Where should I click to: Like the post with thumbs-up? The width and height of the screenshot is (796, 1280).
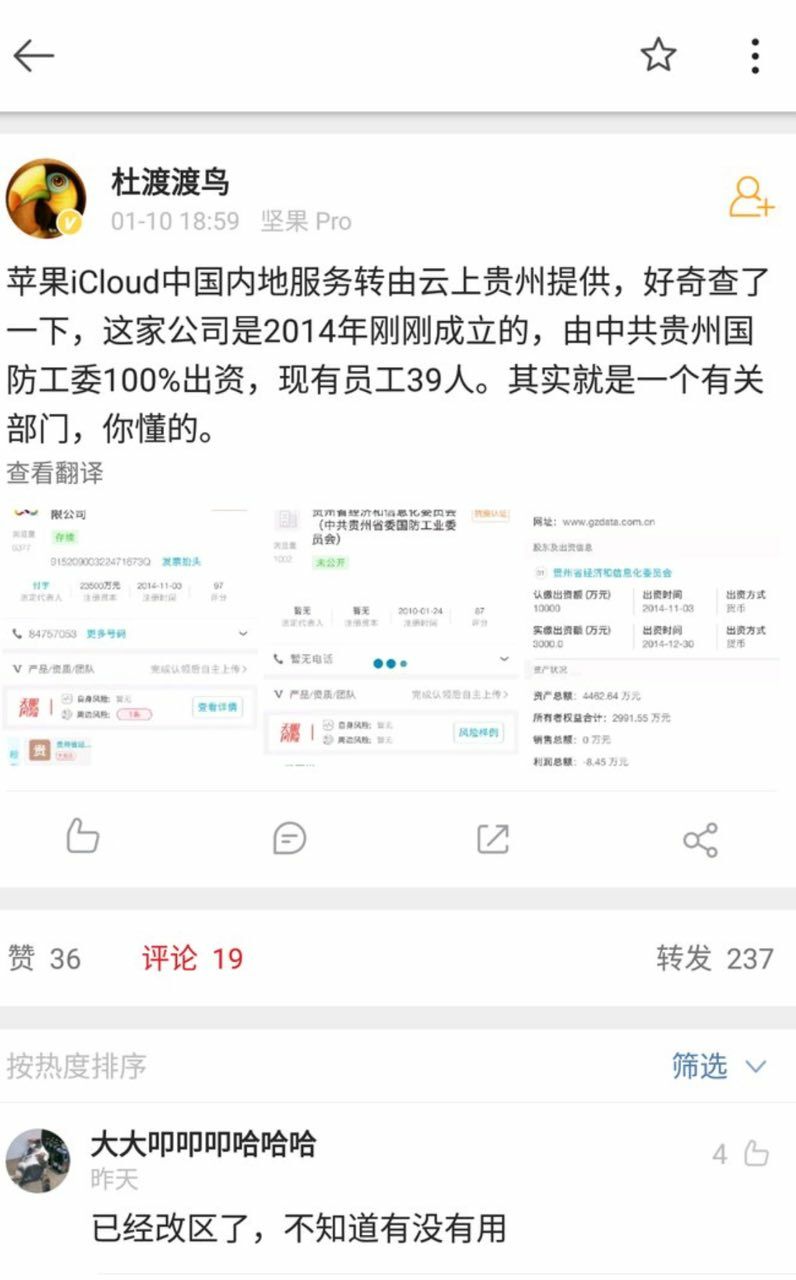[x=83, y=836]
